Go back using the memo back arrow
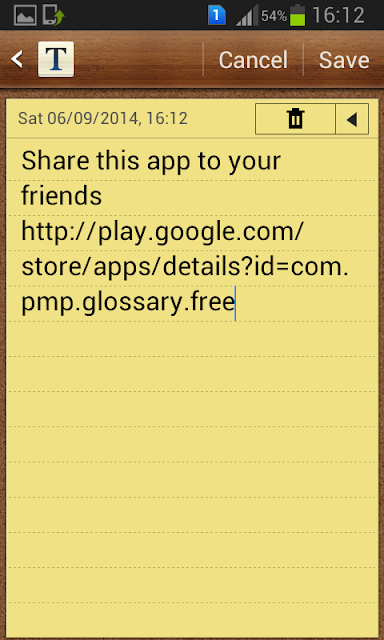This screenshot has height=640, width=384. [x=17, y=60]
